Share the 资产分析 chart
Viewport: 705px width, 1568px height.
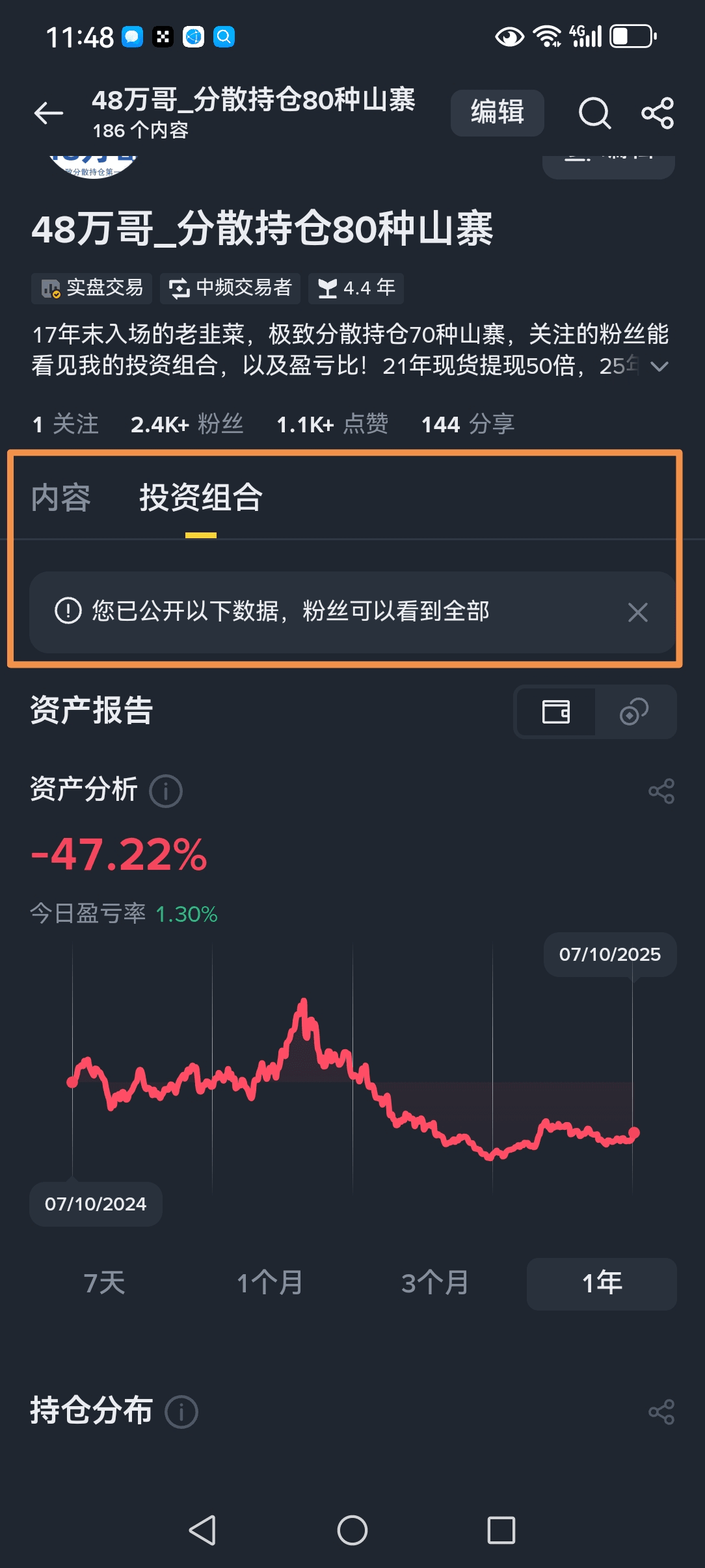[x=661, y=791]
